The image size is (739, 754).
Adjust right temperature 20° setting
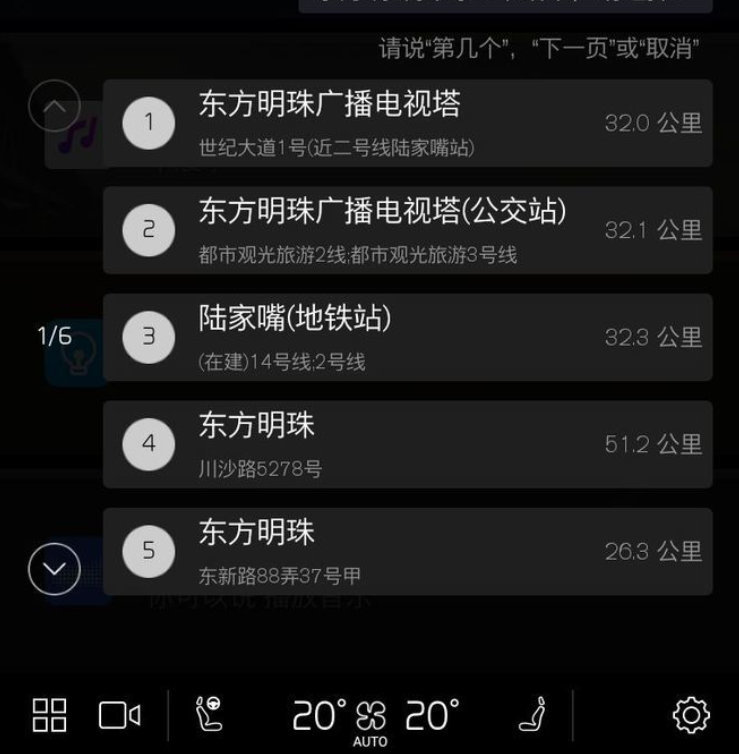click(431, 715)
